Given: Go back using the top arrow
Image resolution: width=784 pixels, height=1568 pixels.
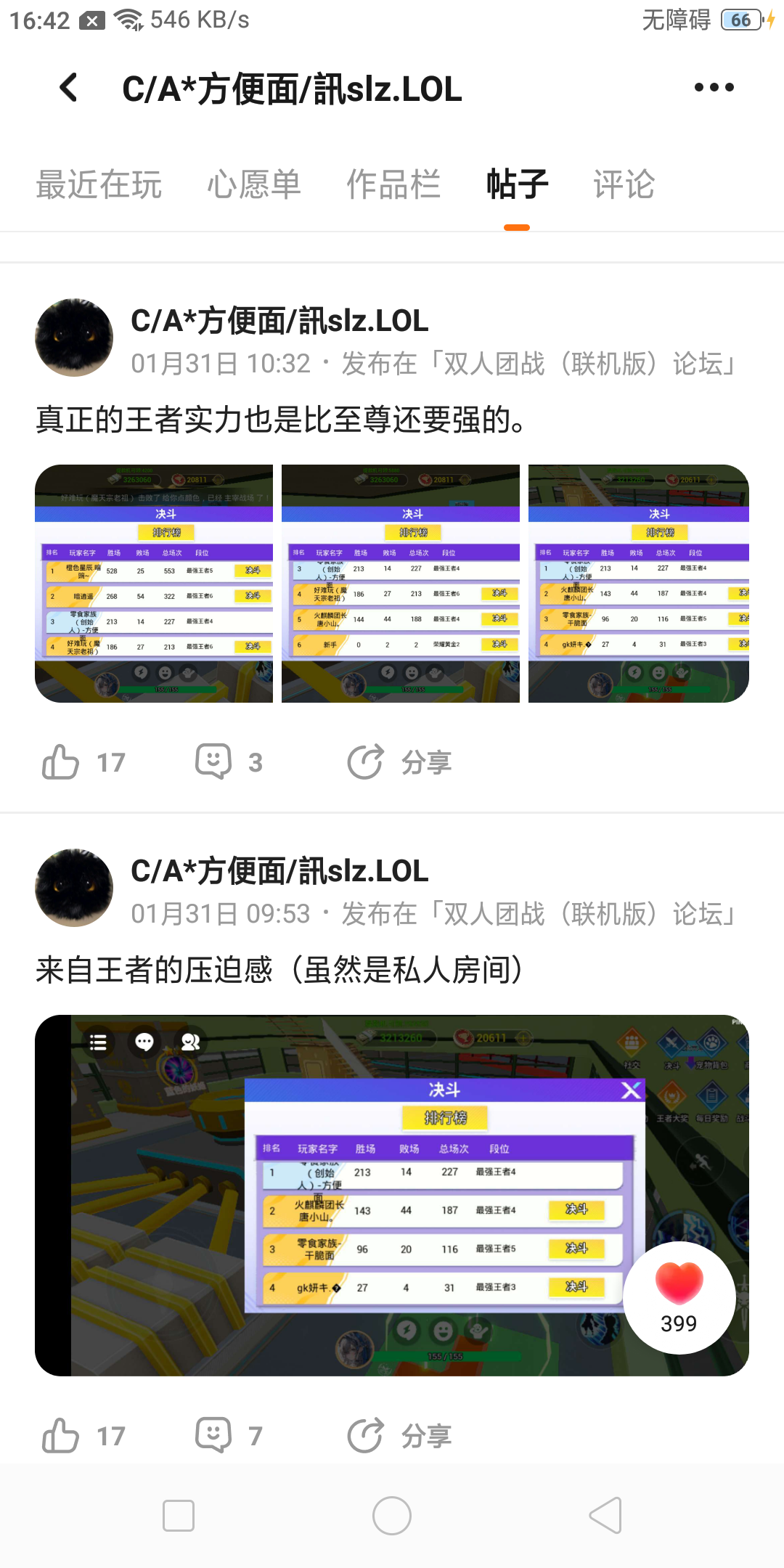Looking at the screenshot, I should click(69, 88).
